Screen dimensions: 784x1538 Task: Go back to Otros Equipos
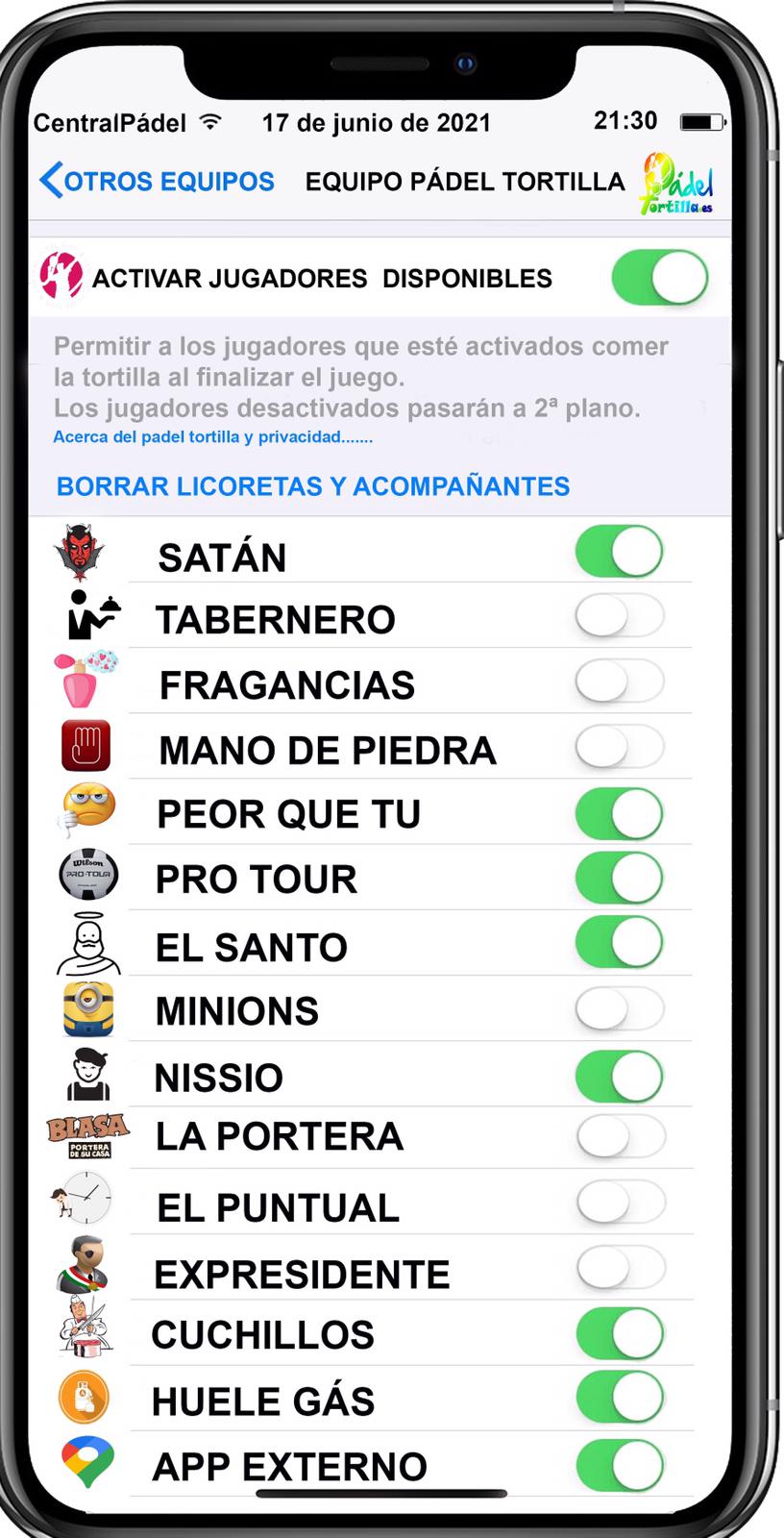point(158,181)
